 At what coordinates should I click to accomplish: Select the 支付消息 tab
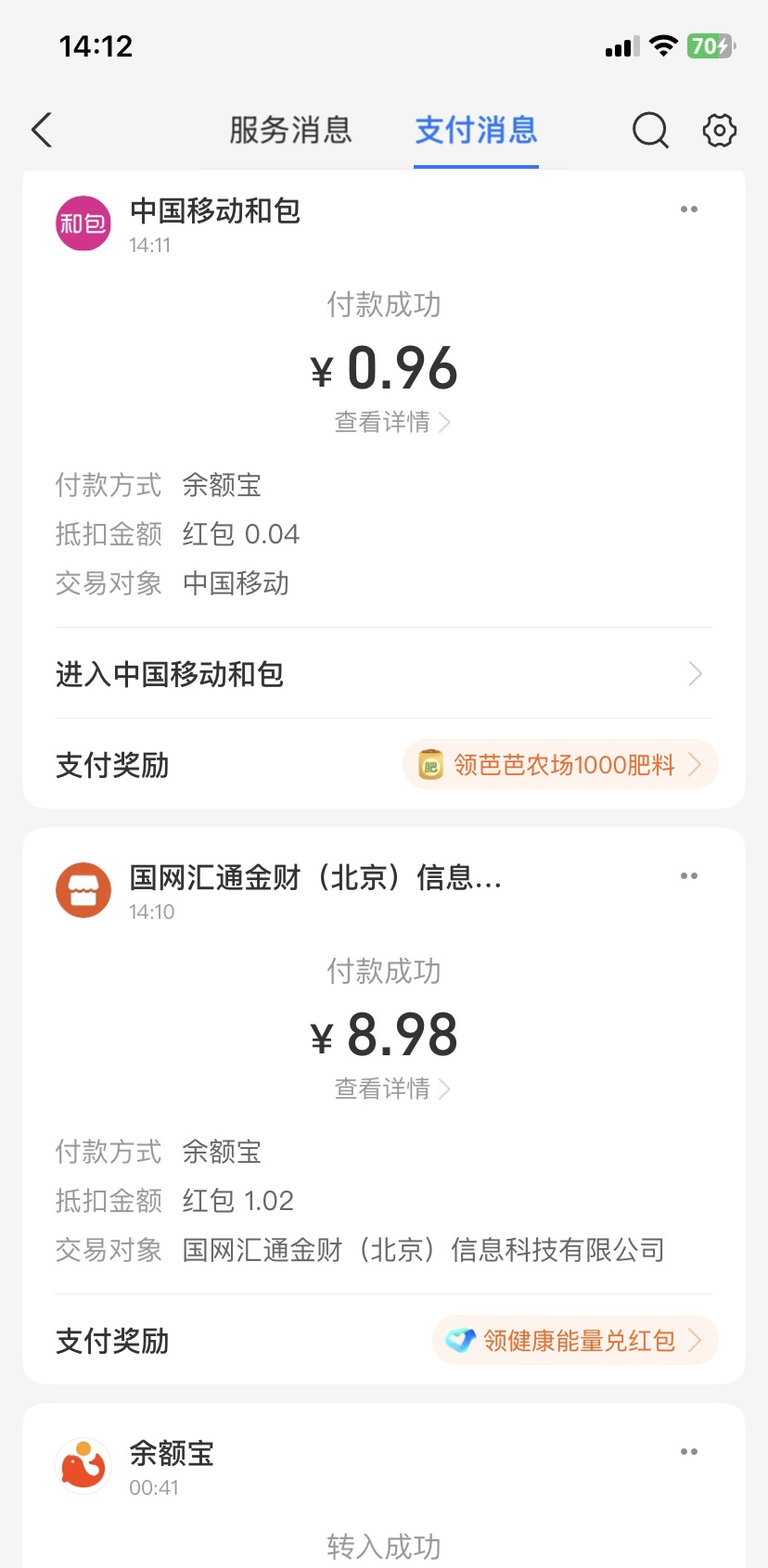(476, 130)
